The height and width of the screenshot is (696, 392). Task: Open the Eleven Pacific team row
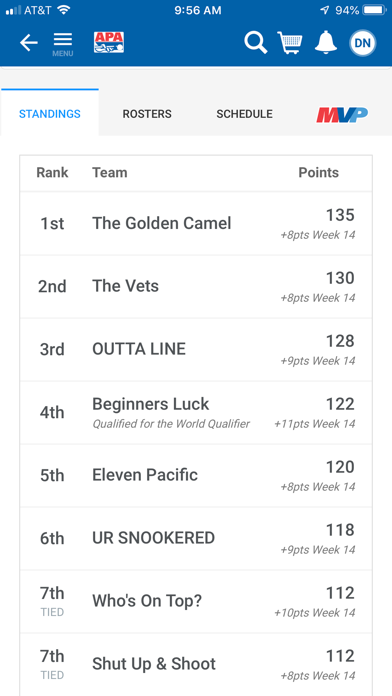196,475
